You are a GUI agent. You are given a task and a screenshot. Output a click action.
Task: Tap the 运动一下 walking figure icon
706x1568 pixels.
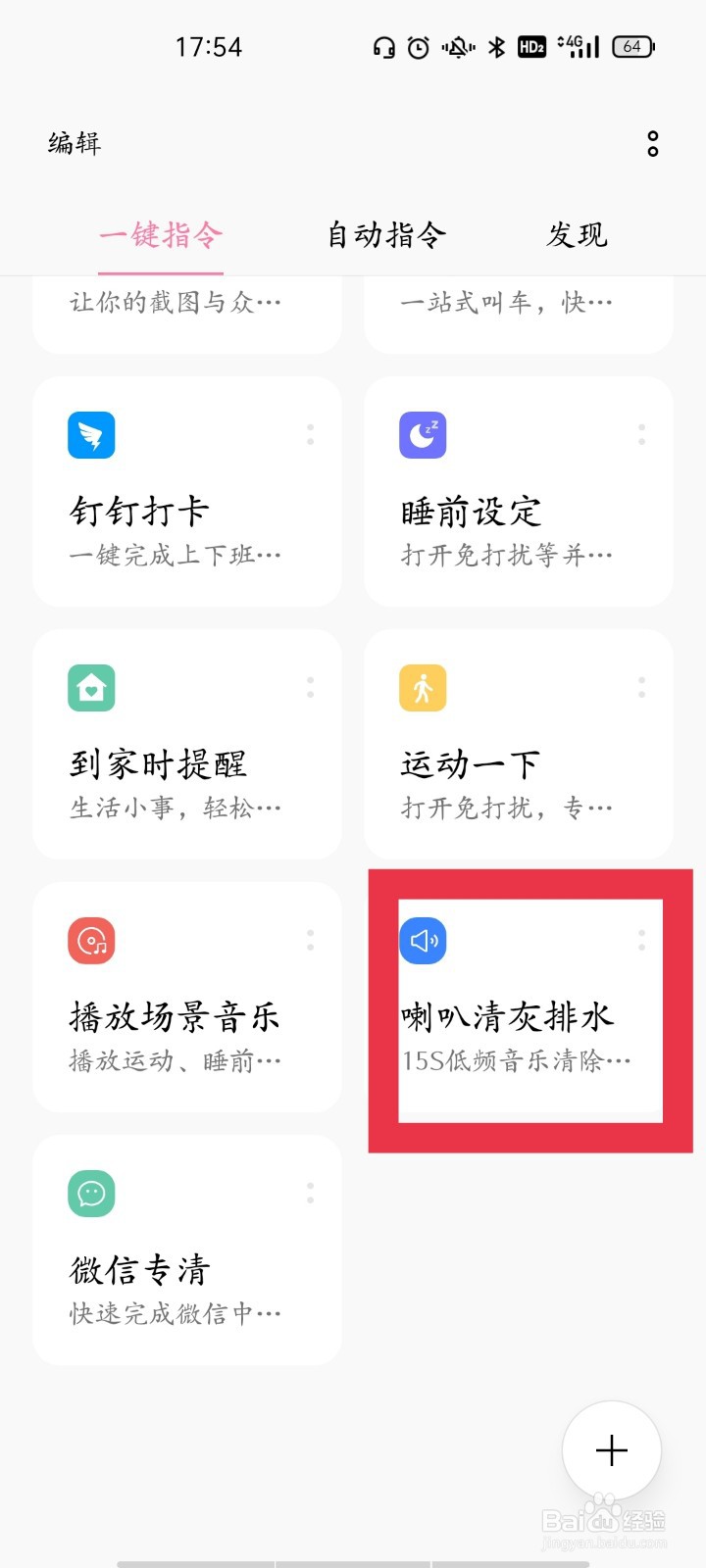(422, 687)
